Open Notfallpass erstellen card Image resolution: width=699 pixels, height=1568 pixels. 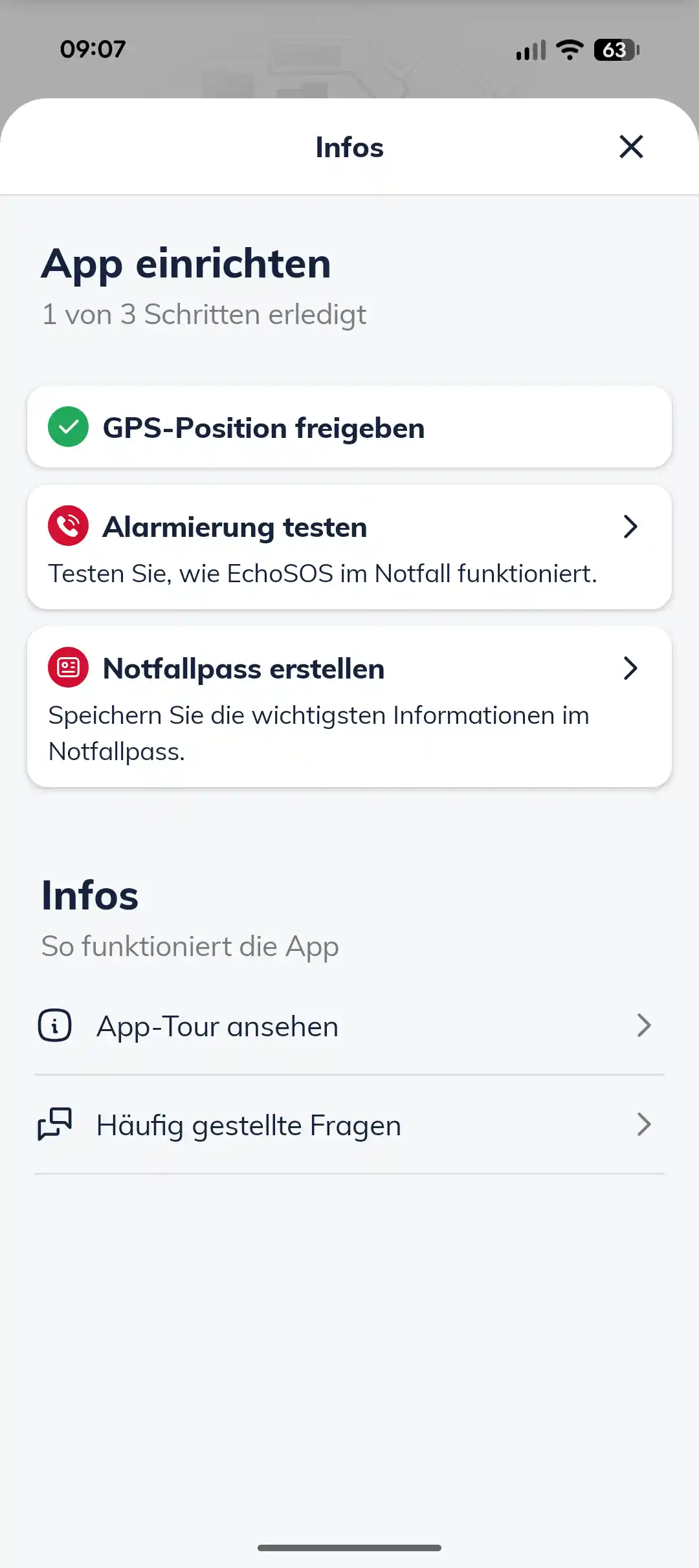click(349, 706)
